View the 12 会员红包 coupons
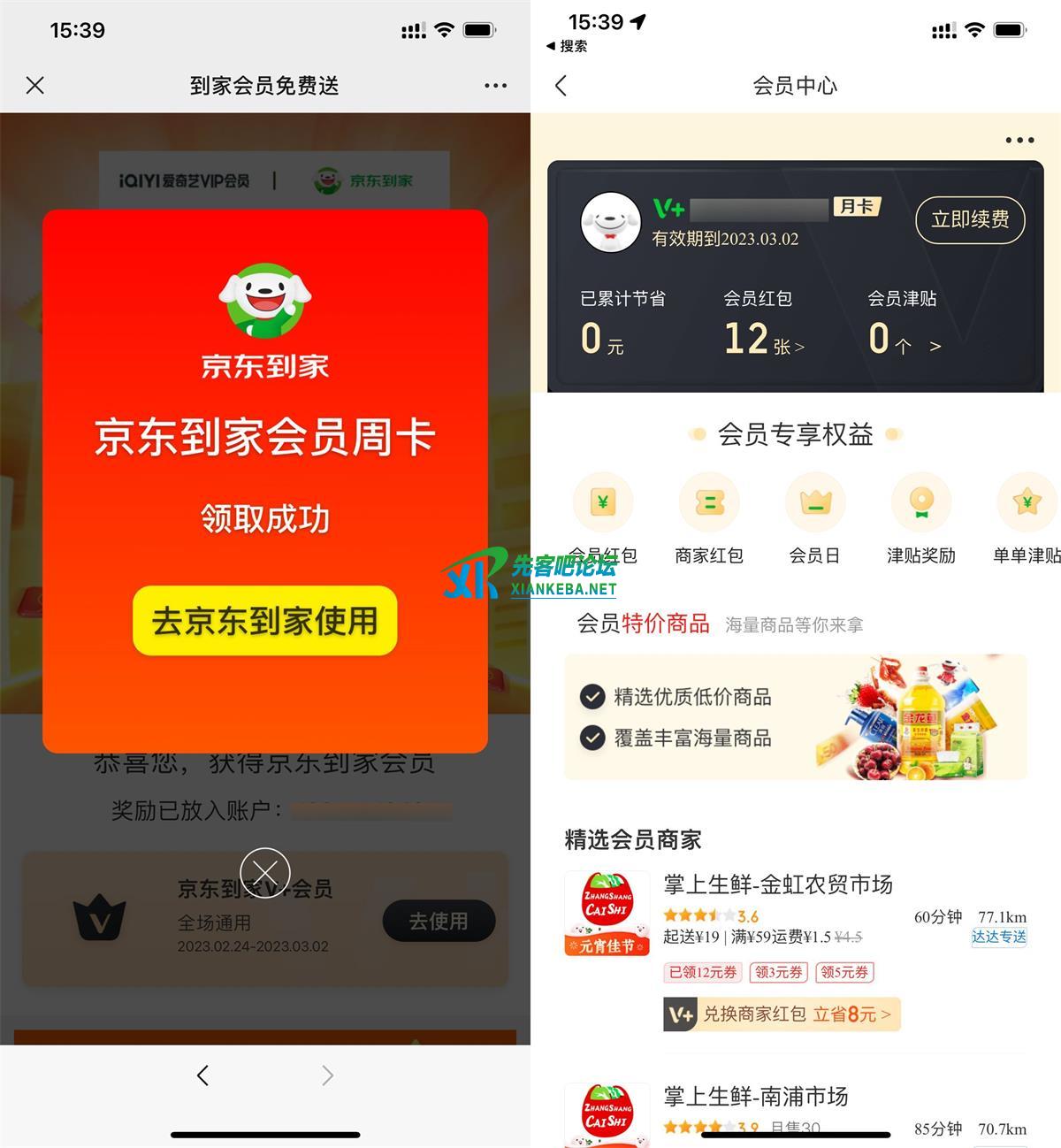The image size is (1061, 1148). [x=763, y=340]
